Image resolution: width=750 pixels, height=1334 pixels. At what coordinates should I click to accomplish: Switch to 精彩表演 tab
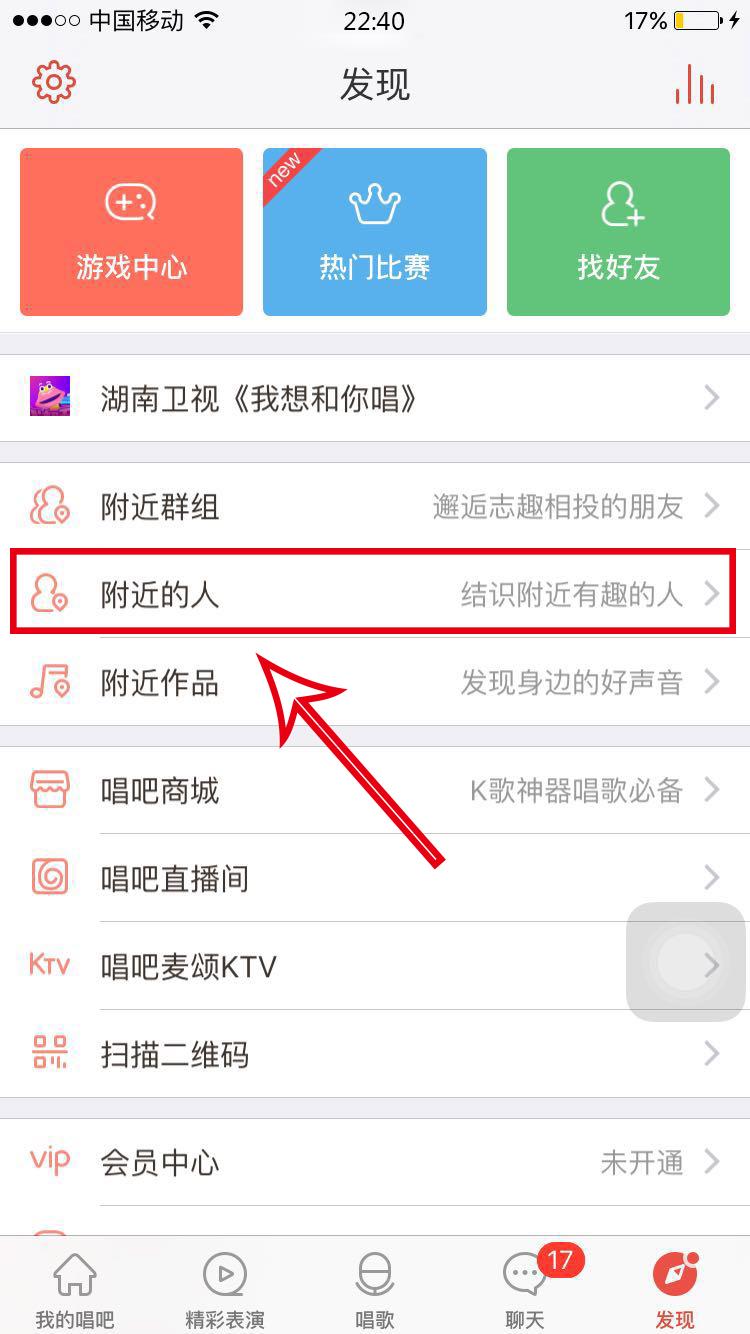click(x=225, y=1290)
